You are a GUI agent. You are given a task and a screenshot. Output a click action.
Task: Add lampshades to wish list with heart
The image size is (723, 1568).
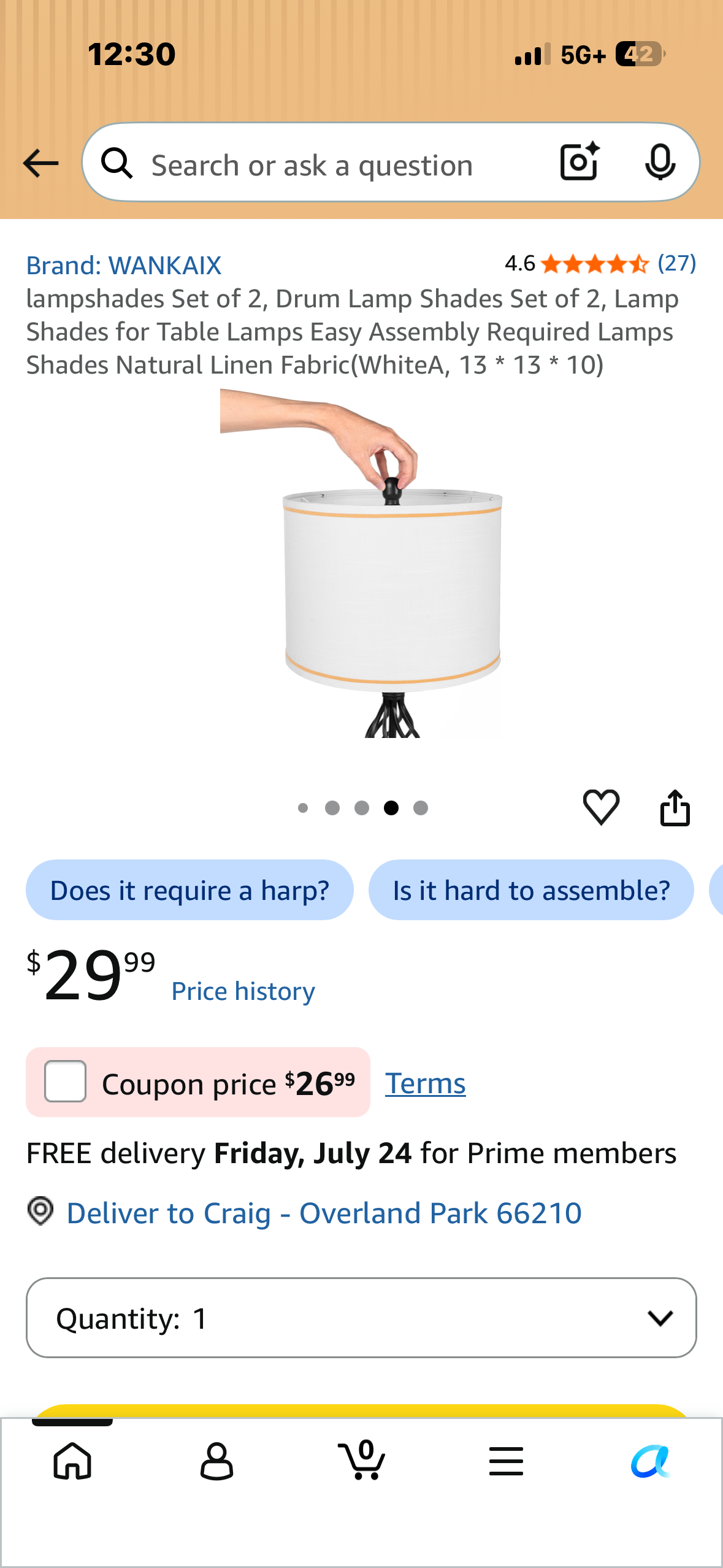601,807
